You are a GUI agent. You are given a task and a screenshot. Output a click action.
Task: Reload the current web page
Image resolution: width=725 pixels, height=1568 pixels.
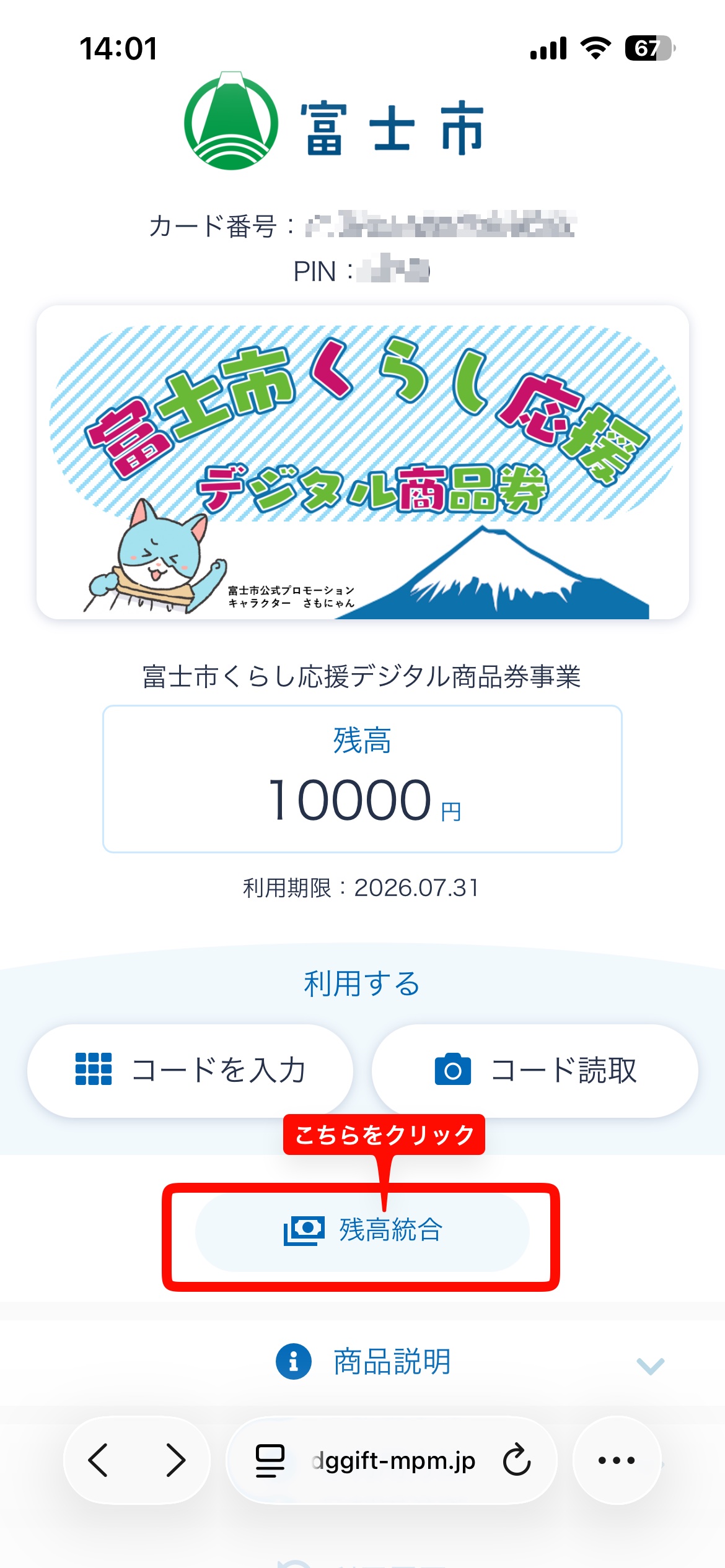tap(517, 1460)
